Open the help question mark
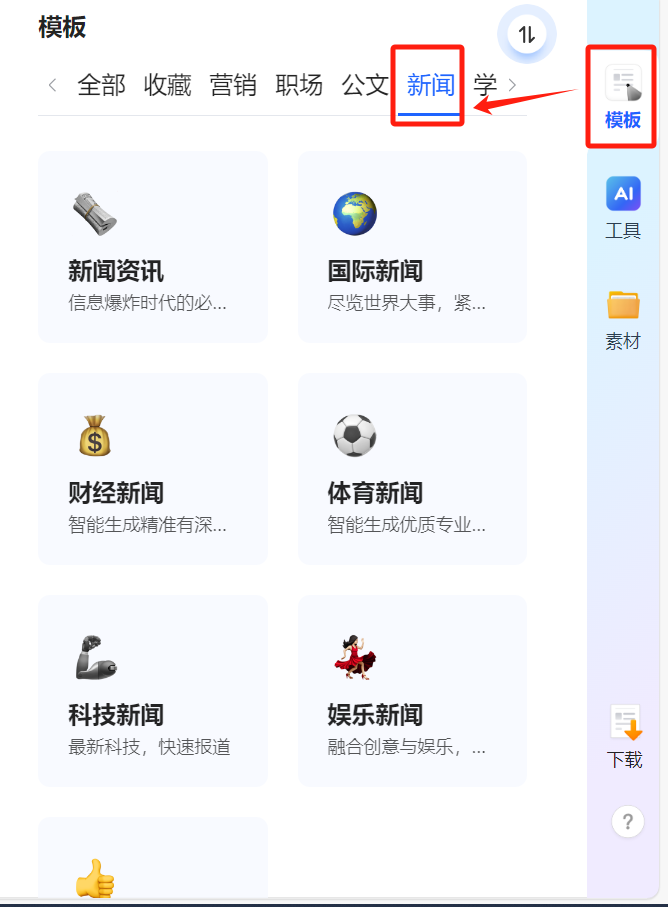 (627, 822)
